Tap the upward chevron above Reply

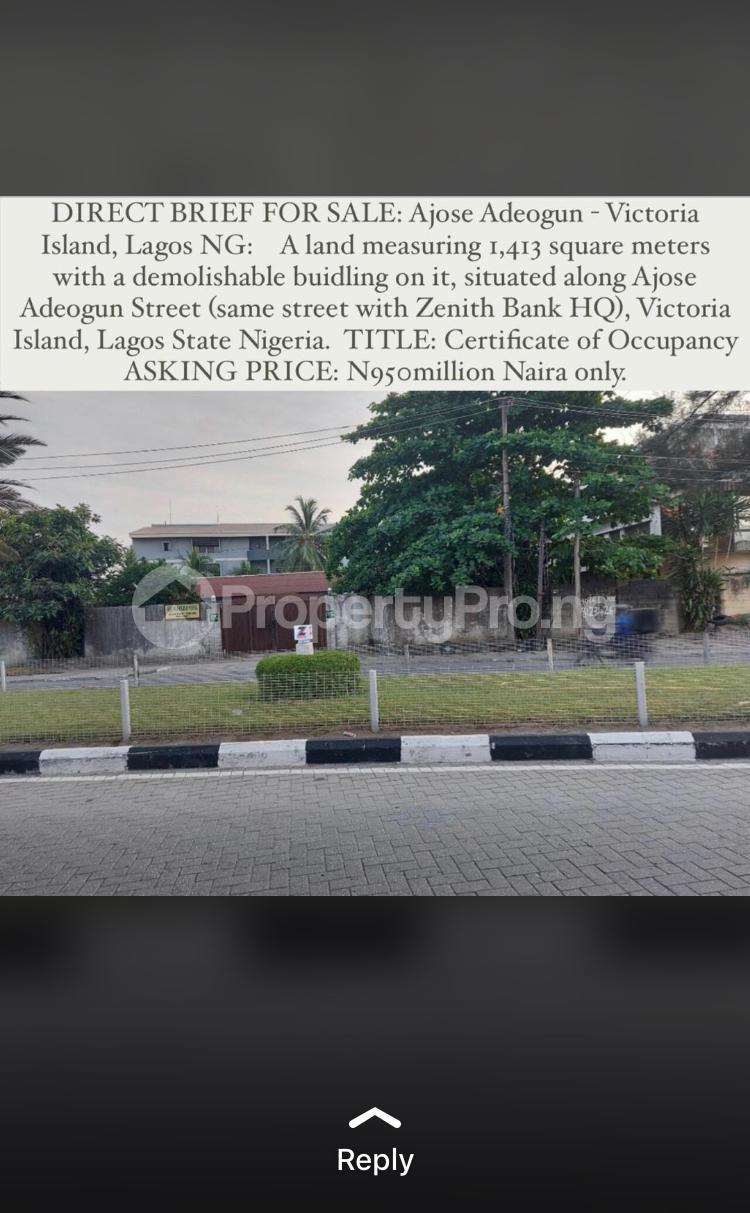[375, 1115]
